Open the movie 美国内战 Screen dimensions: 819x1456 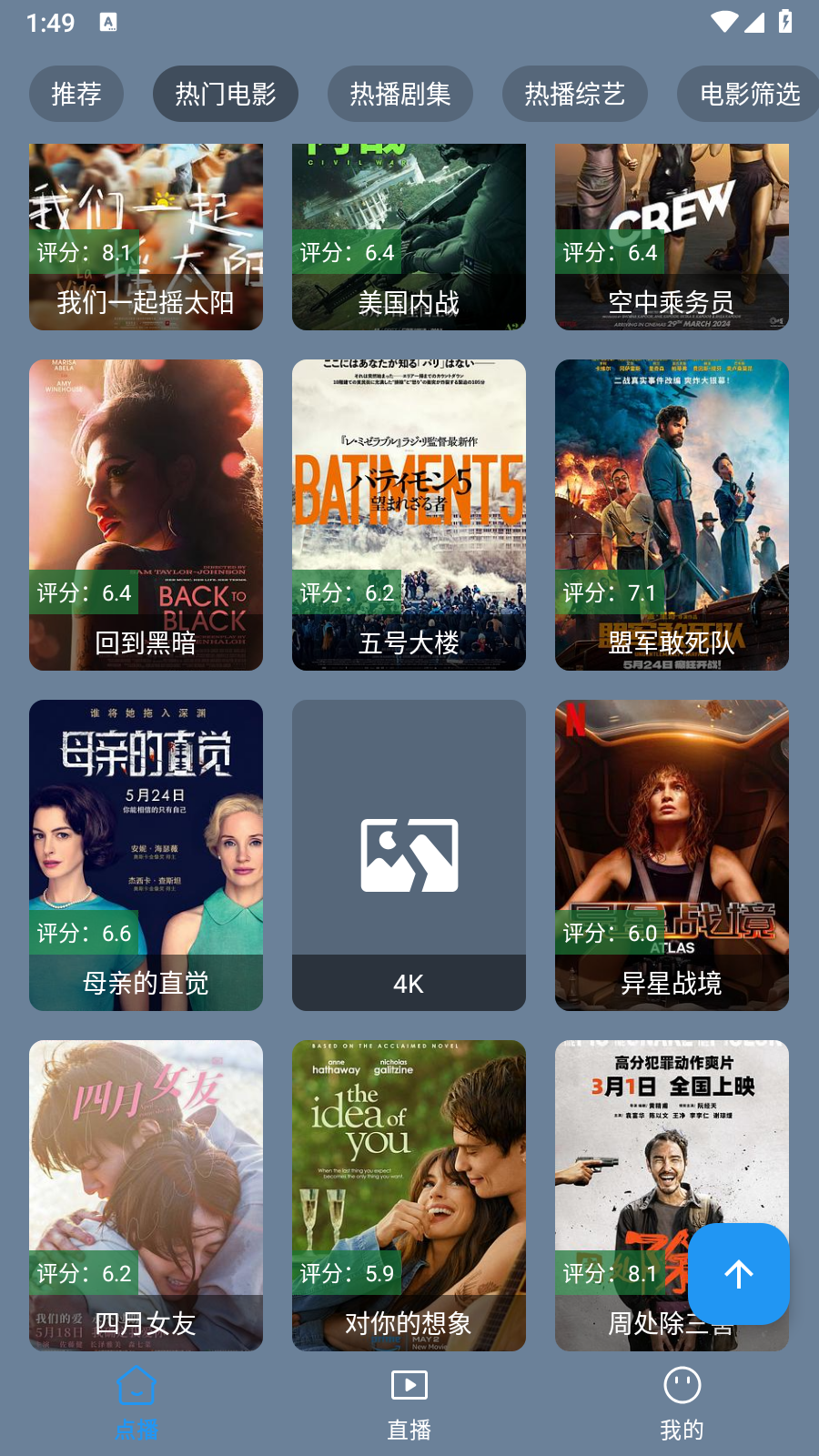[x=409, y=237]
